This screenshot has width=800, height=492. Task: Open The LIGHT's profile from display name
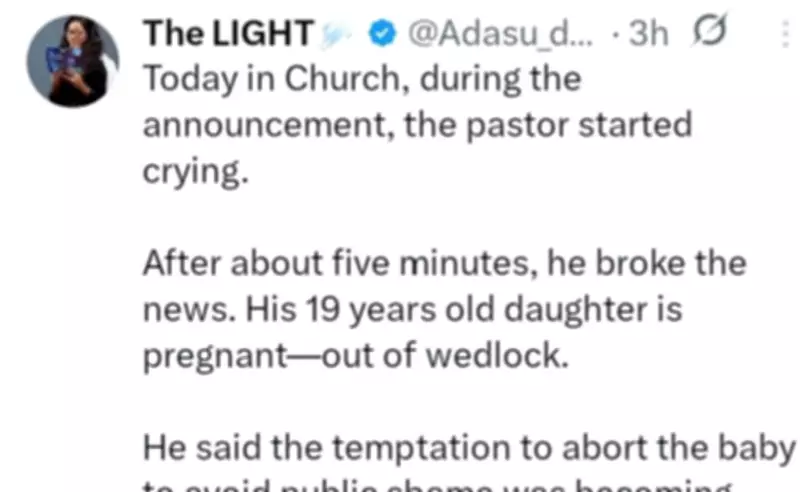coord(228,33)
